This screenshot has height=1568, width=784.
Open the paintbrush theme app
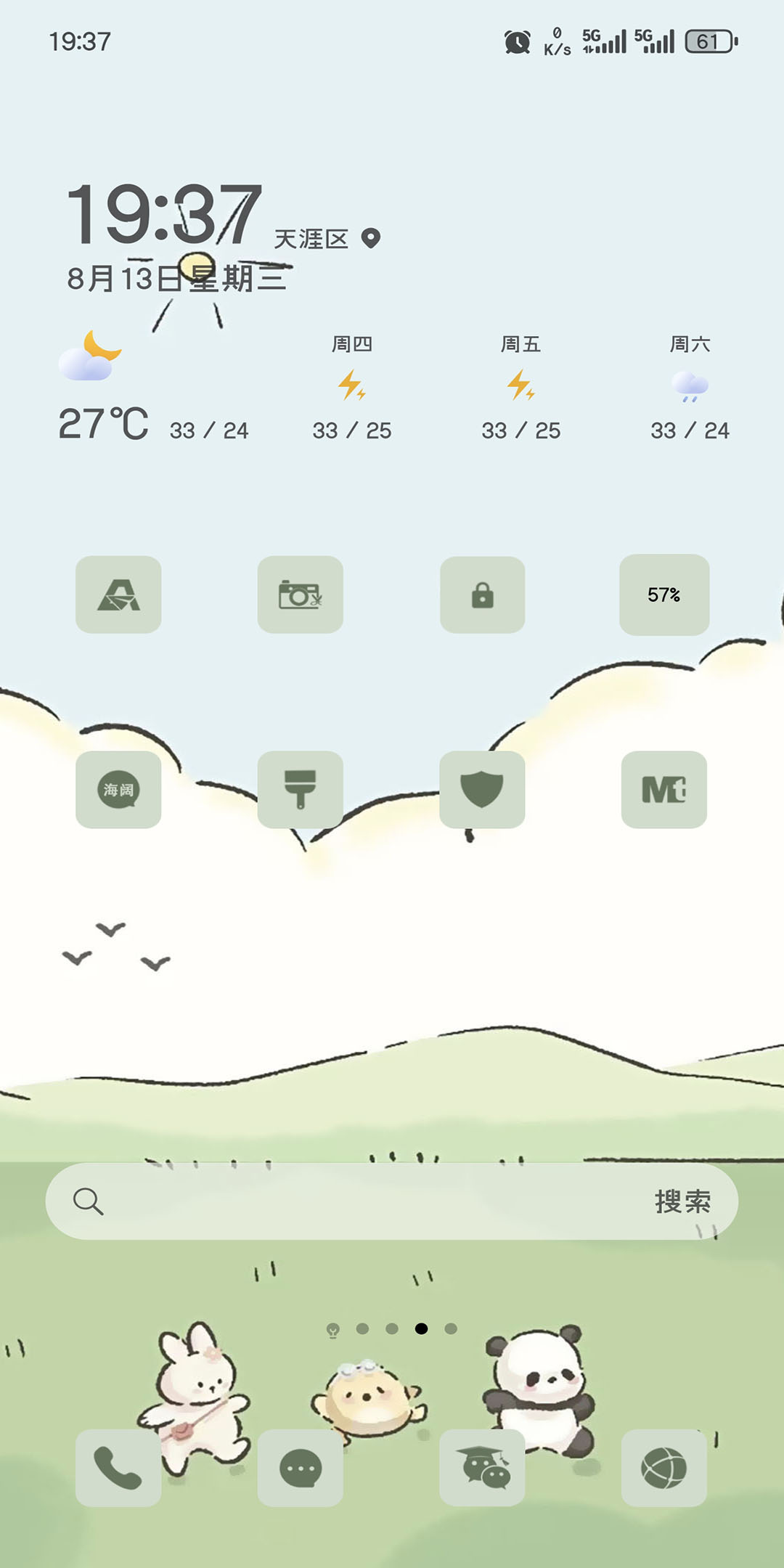(x=300, y=789)
